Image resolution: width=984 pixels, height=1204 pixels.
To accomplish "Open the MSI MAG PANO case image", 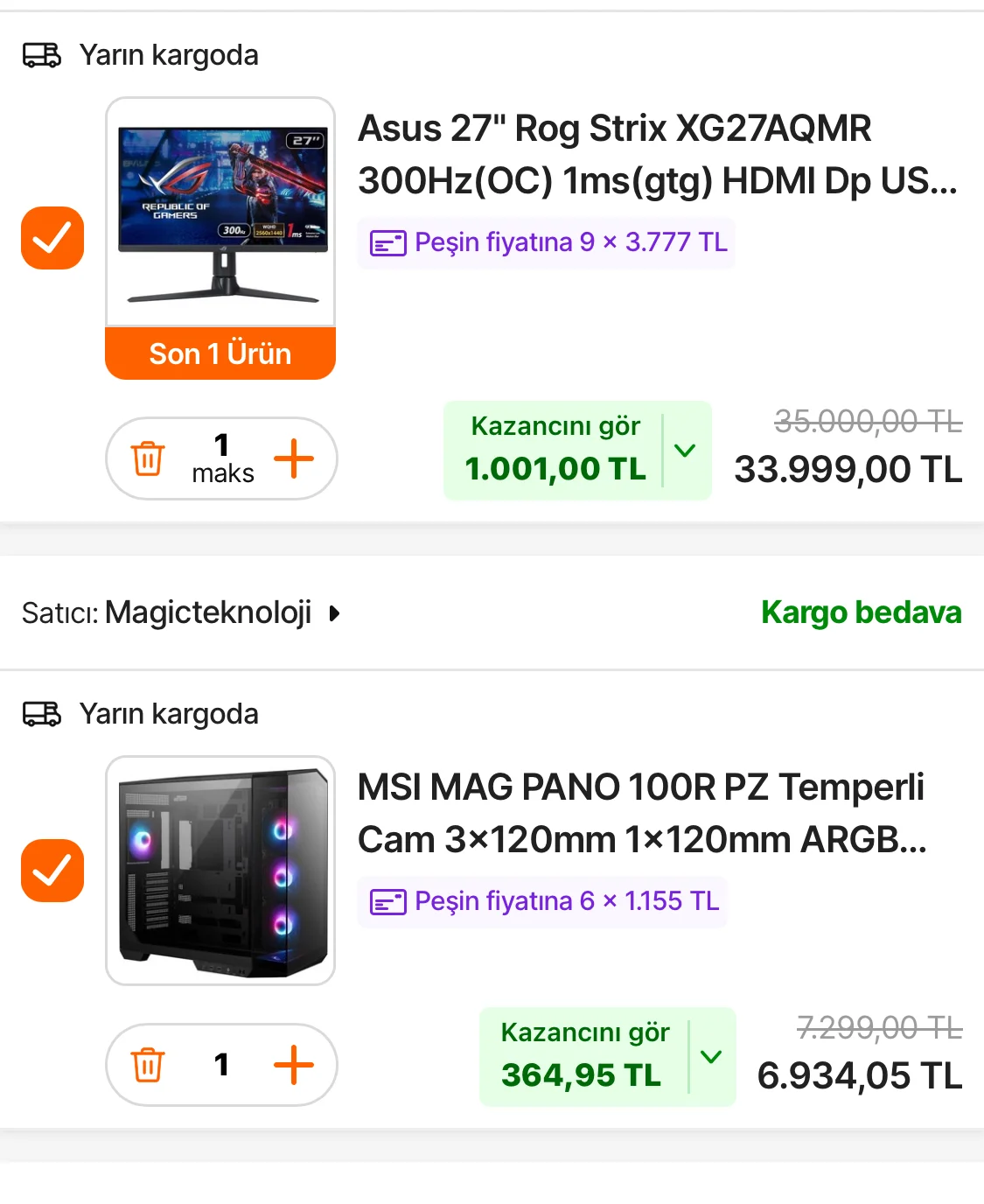I will (220, 871).
